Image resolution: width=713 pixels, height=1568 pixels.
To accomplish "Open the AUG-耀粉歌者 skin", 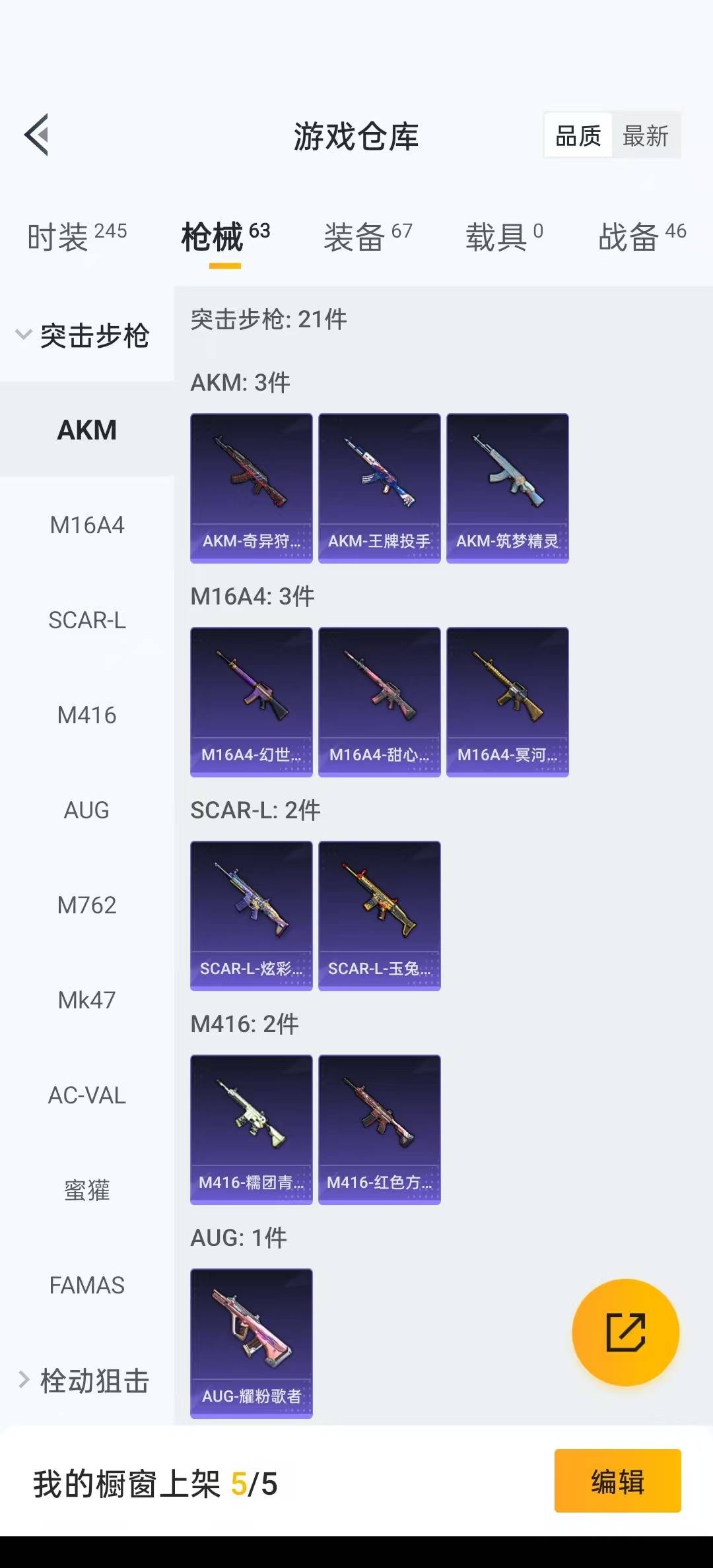I will (x=251, y=1343).
